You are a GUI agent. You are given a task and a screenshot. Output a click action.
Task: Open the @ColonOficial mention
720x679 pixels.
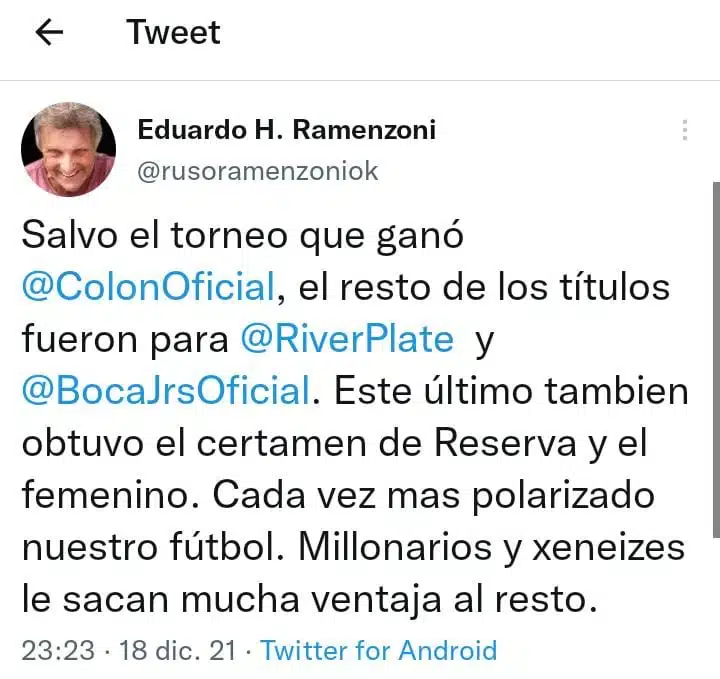[147, 288]
